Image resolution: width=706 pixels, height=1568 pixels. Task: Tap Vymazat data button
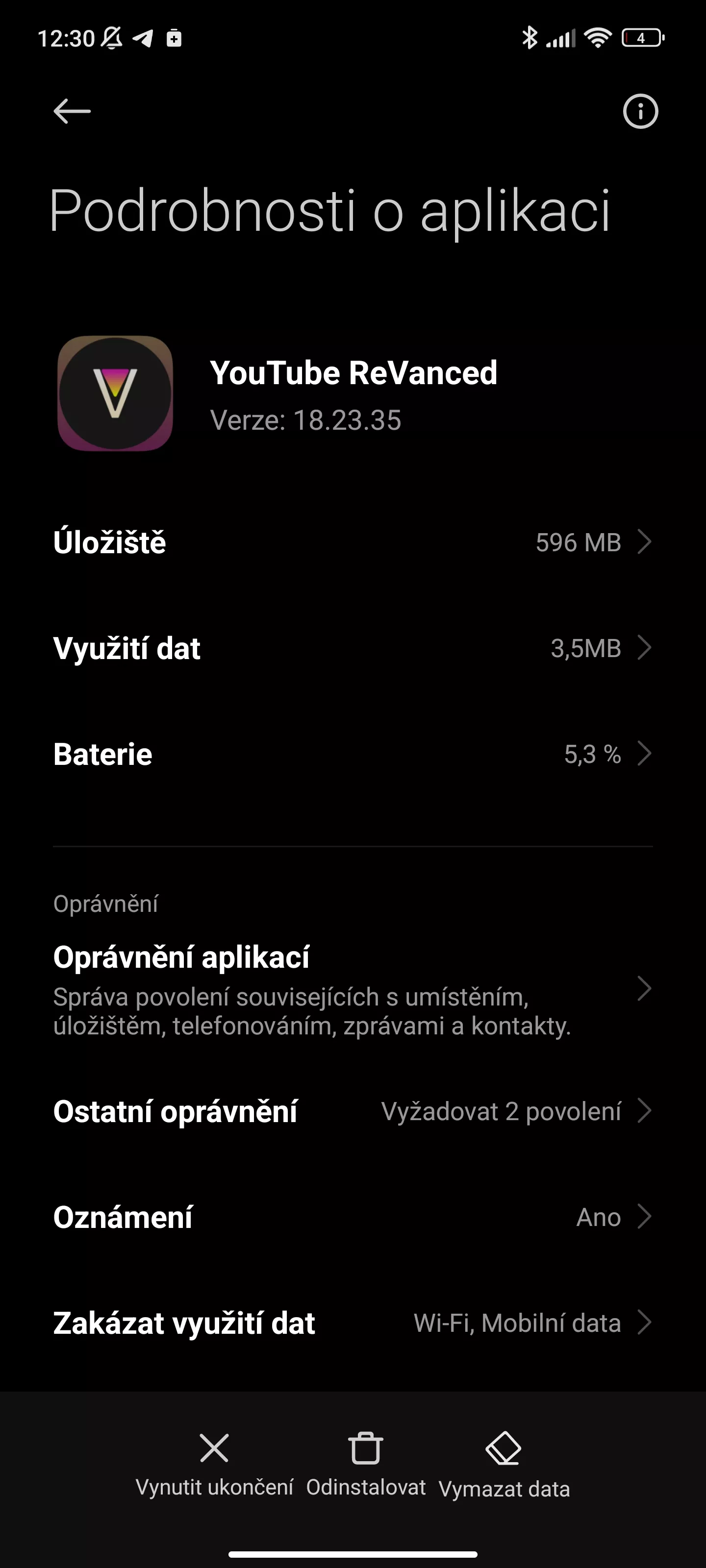pos(504,1465)
